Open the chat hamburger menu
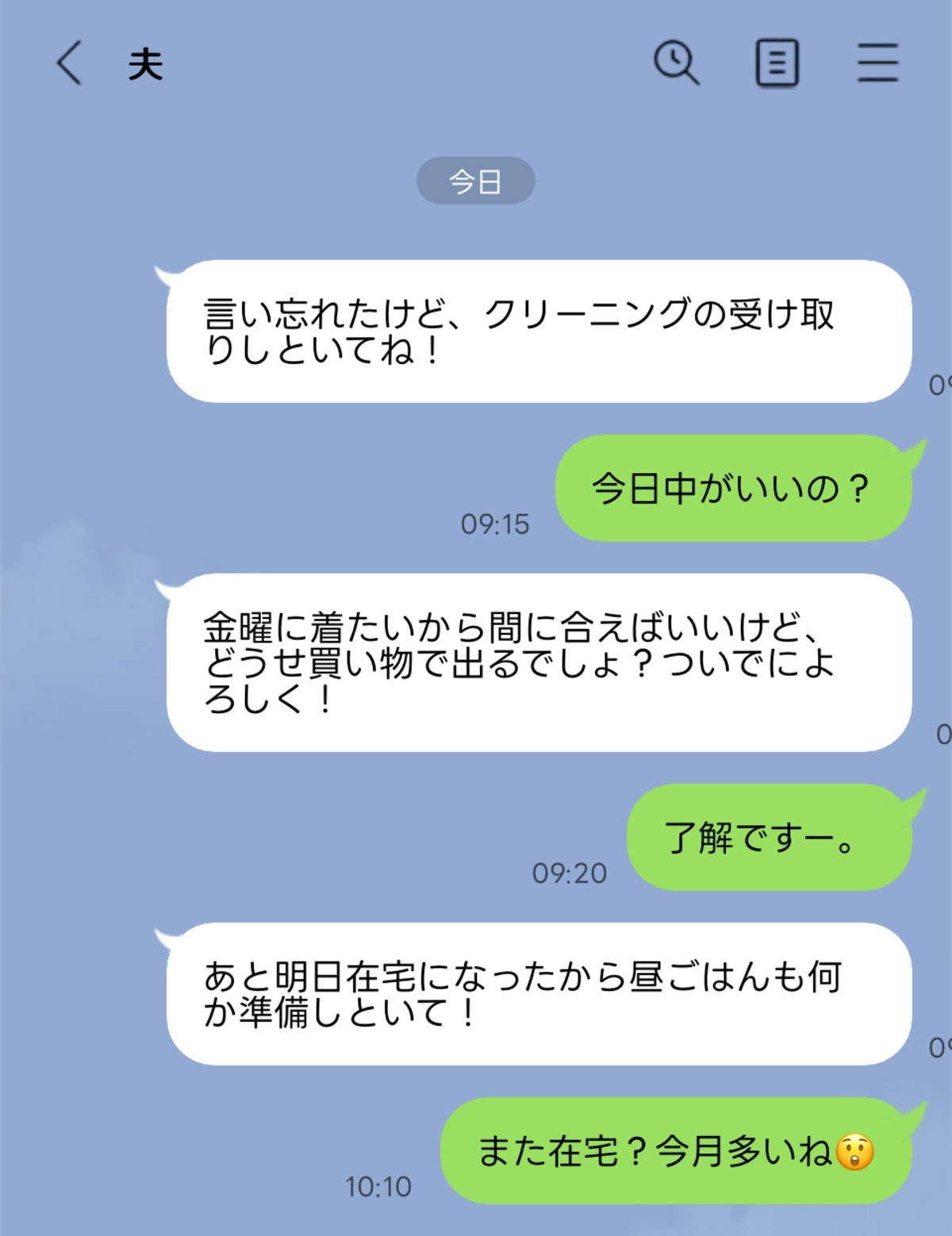 point(877,63)
